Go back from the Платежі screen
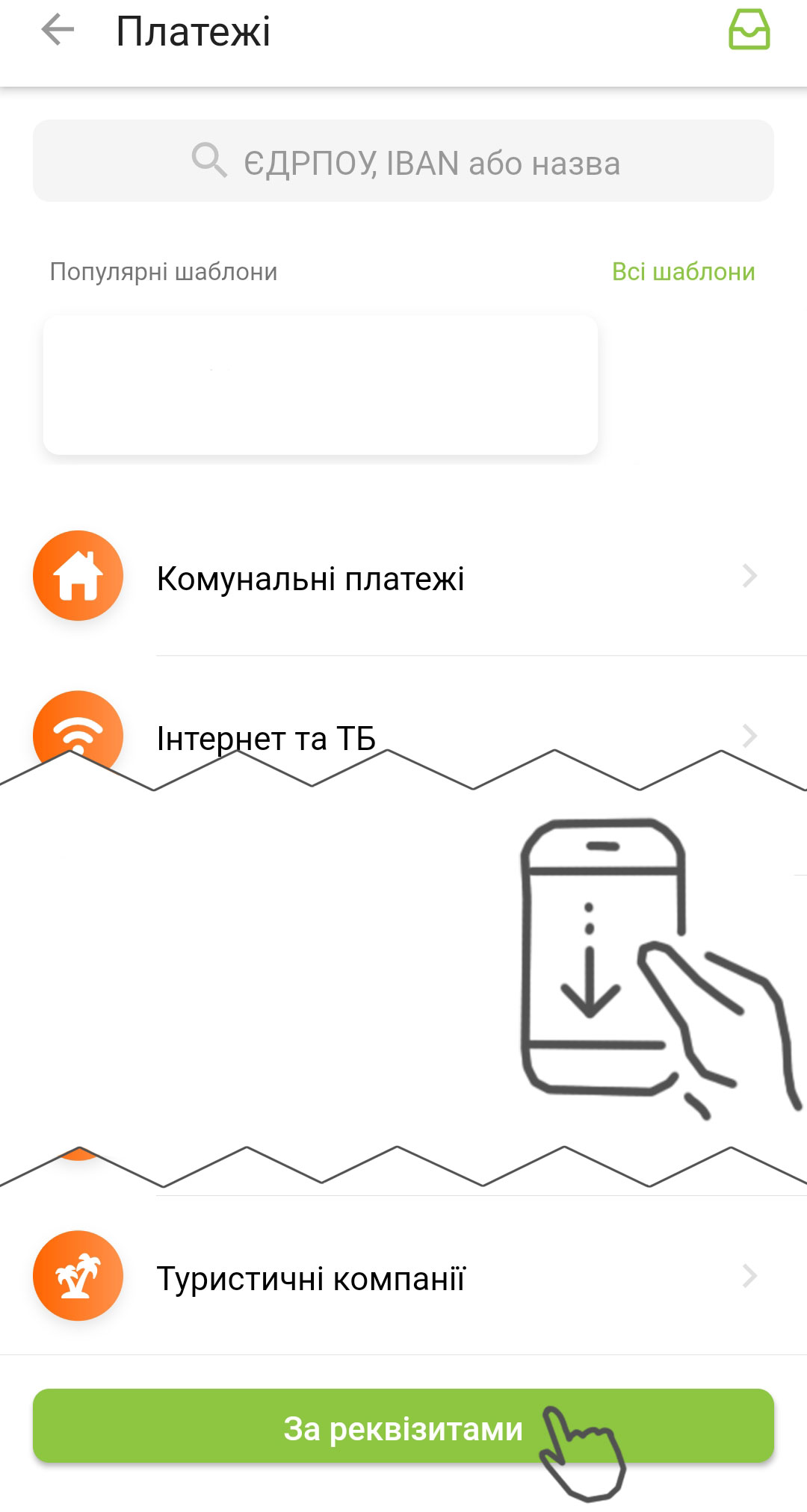Screen dimensions: 807x1512 [x=58, y=31]
